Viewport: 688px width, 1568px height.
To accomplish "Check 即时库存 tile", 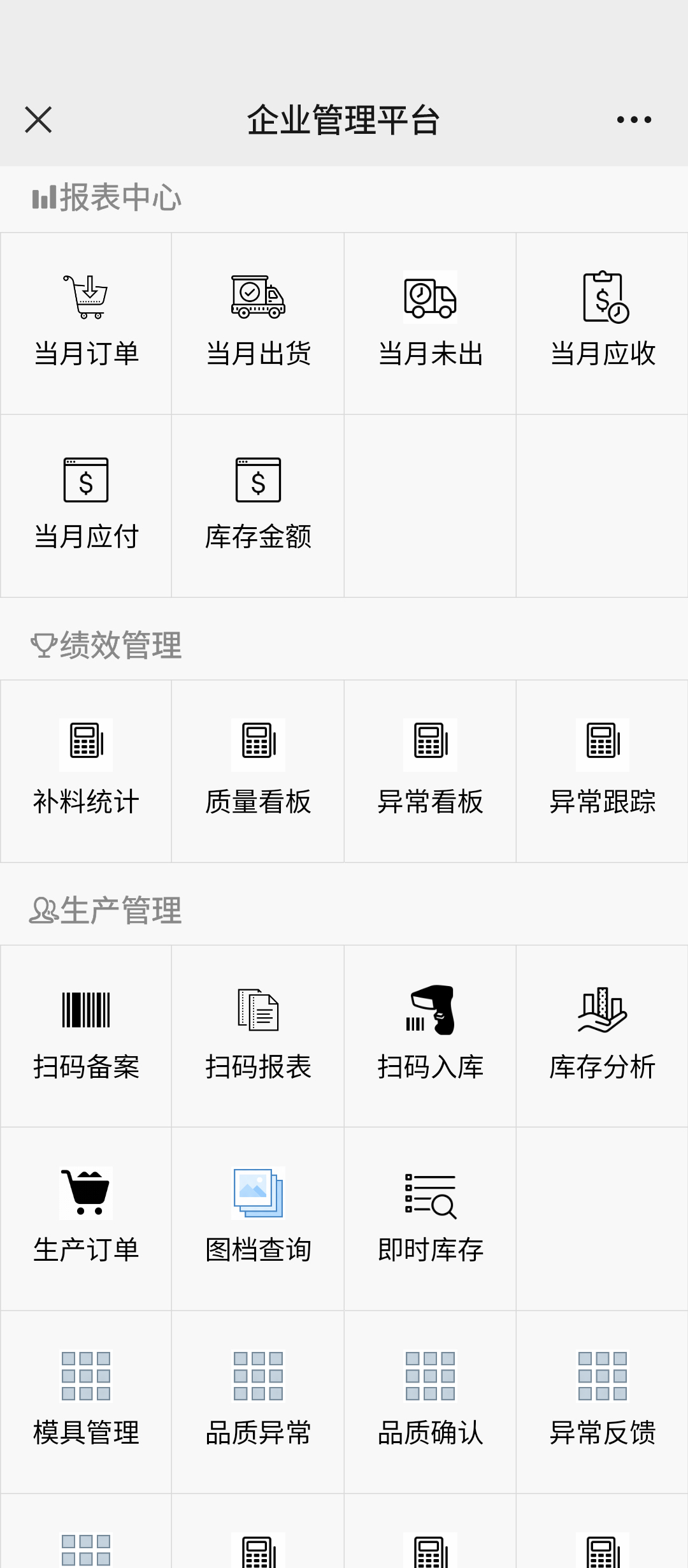I will (x=430, y=1218).
